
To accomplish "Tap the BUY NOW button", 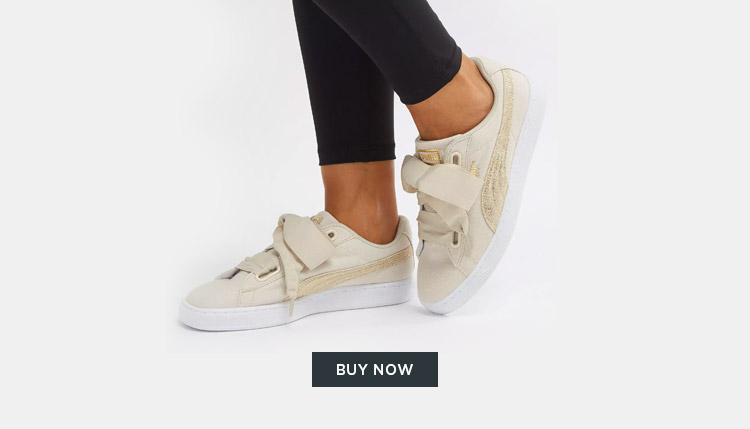I will 374,369.
